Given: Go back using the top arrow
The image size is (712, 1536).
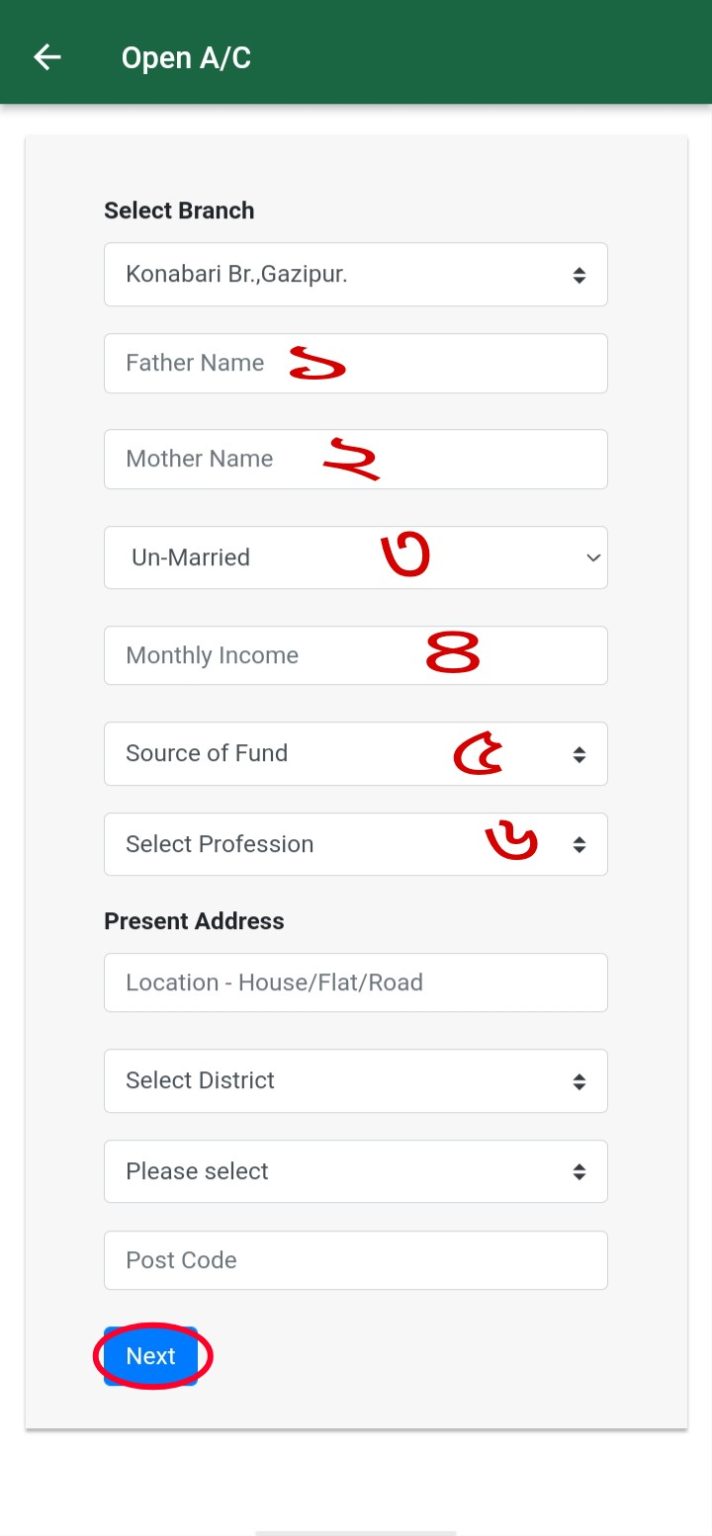Looking at the screenshot, I should pyautogui.click(x=47, y=57).
